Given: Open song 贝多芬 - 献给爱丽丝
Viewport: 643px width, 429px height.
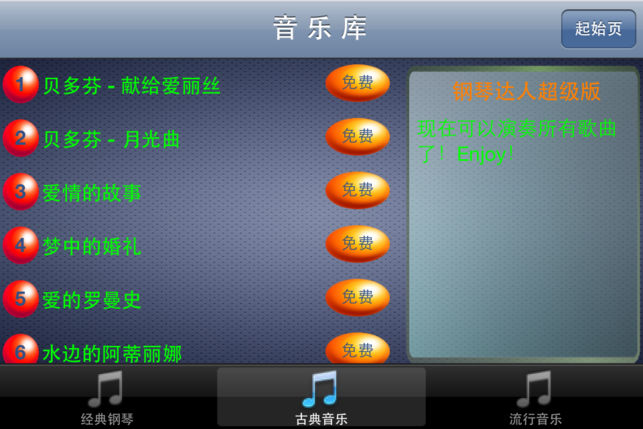Looking at the screenshot, I should click(x=131, y=86).
